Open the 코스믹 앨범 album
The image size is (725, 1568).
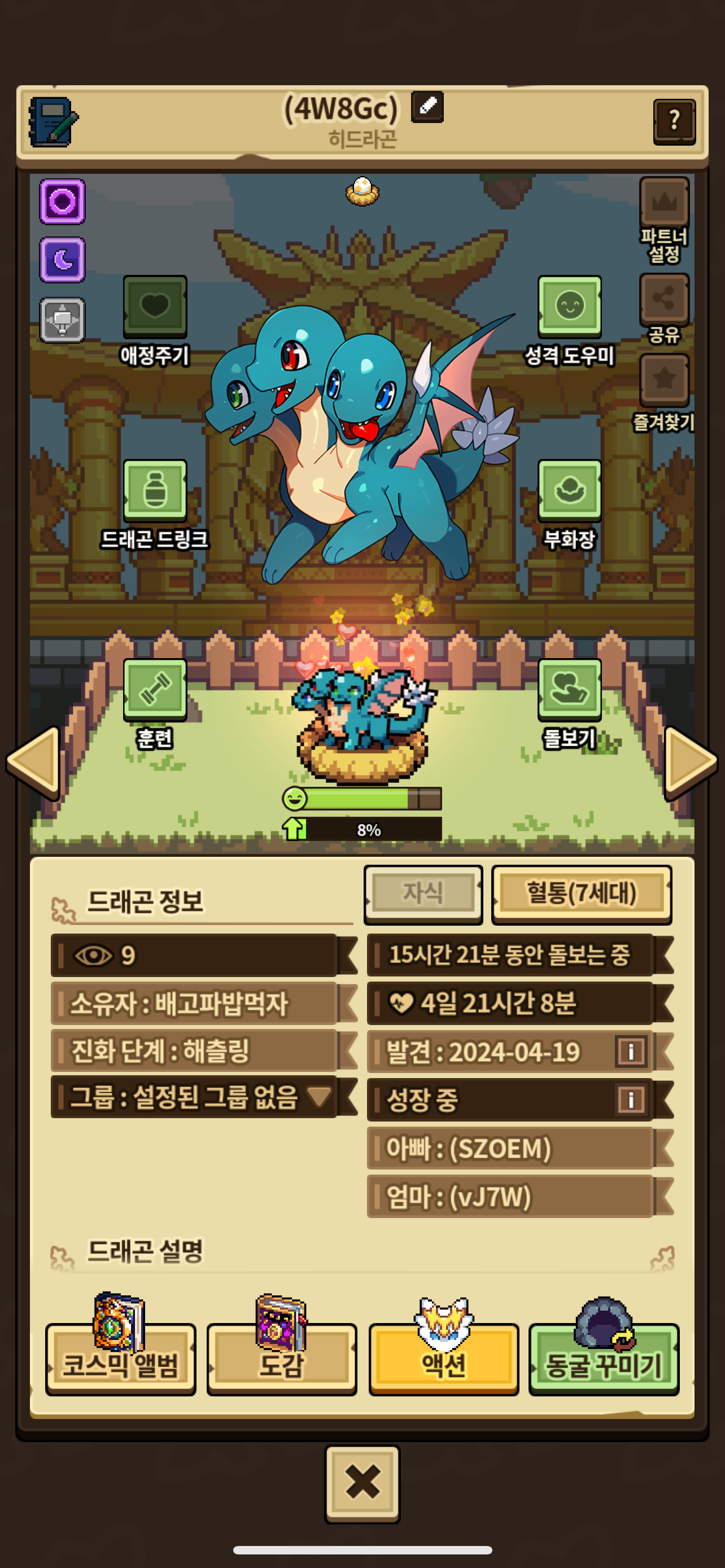pos(120,1359)
